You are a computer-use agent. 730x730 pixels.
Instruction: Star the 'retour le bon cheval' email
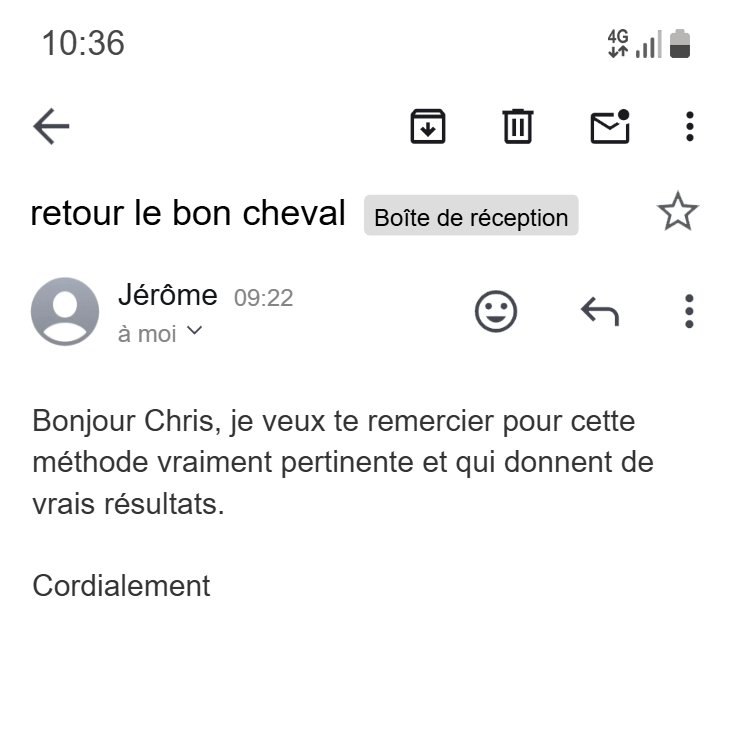point(677,213)
